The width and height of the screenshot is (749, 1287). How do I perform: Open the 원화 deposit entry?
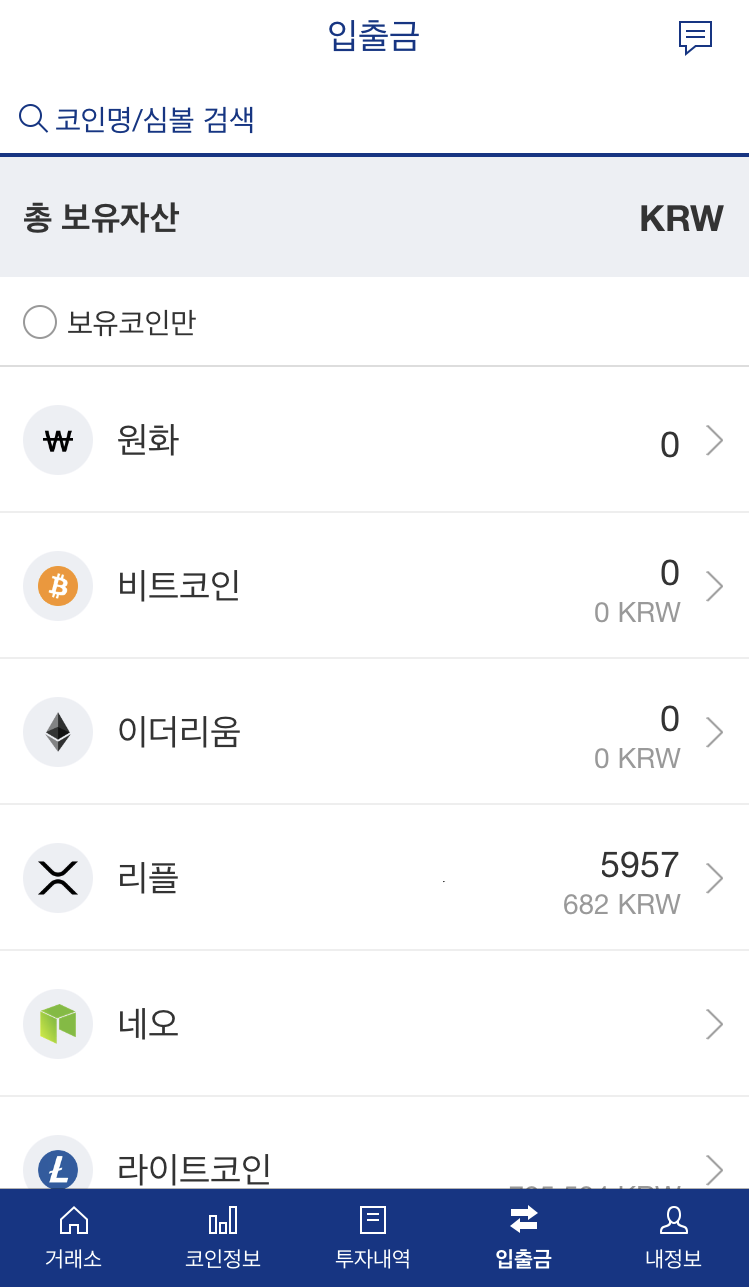pyautogui.click(x=374, y=440)
